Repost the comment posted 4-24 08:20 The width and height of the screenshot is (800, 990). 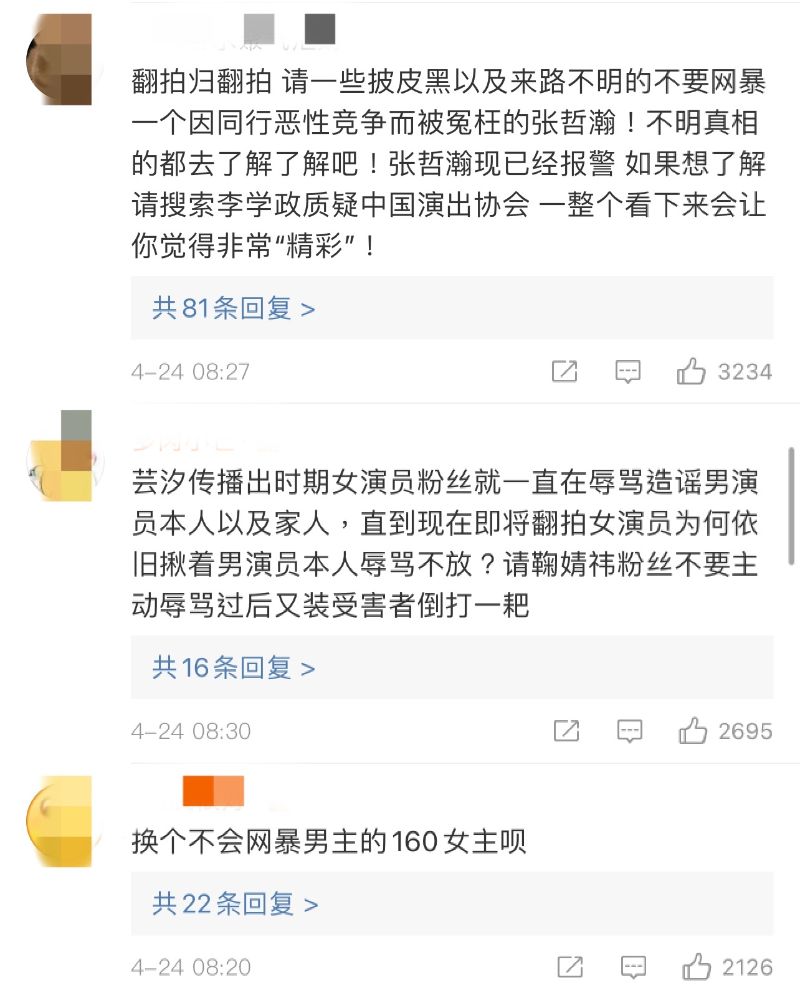pos(570,967)
